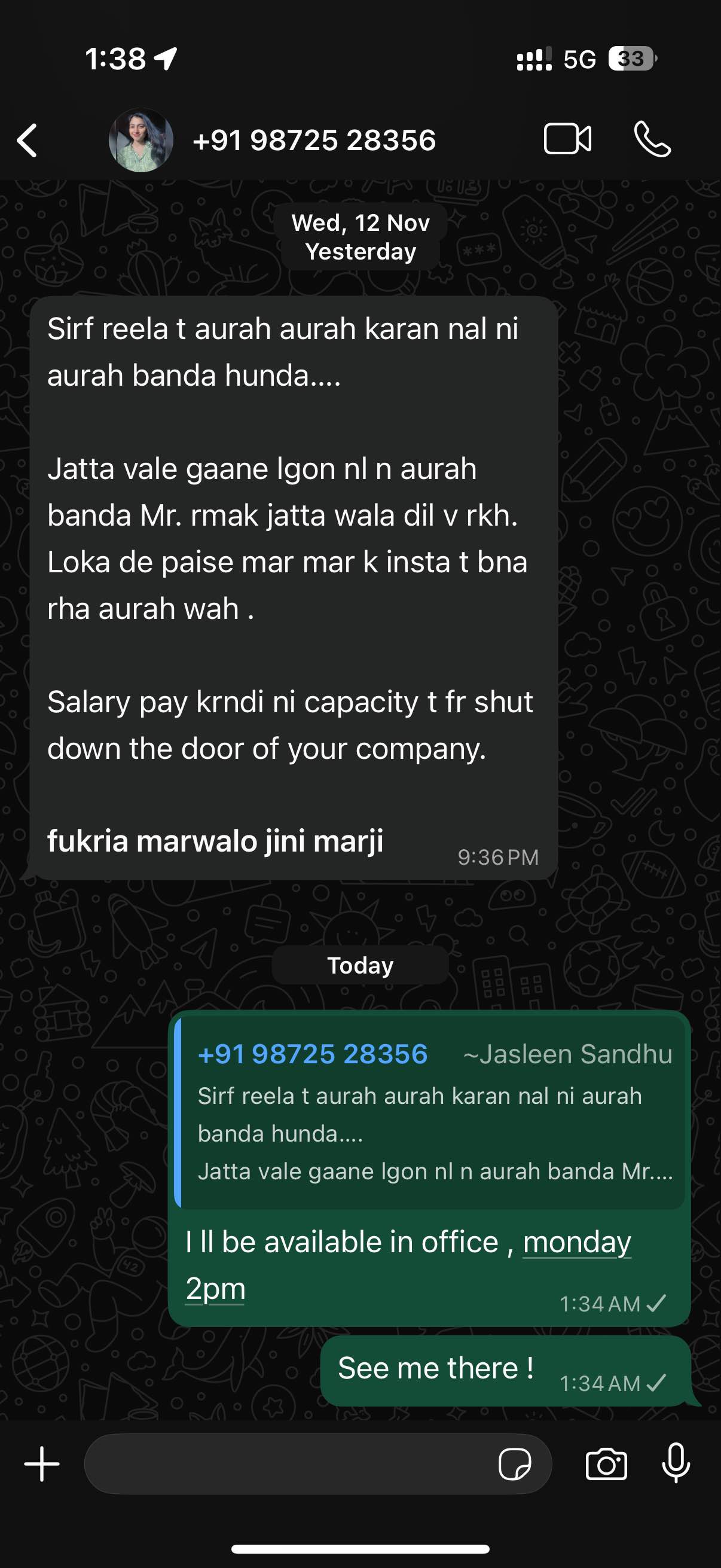721x1568 pixels.
Task: Open the attachments plus menu
Action: [42, 1464]
